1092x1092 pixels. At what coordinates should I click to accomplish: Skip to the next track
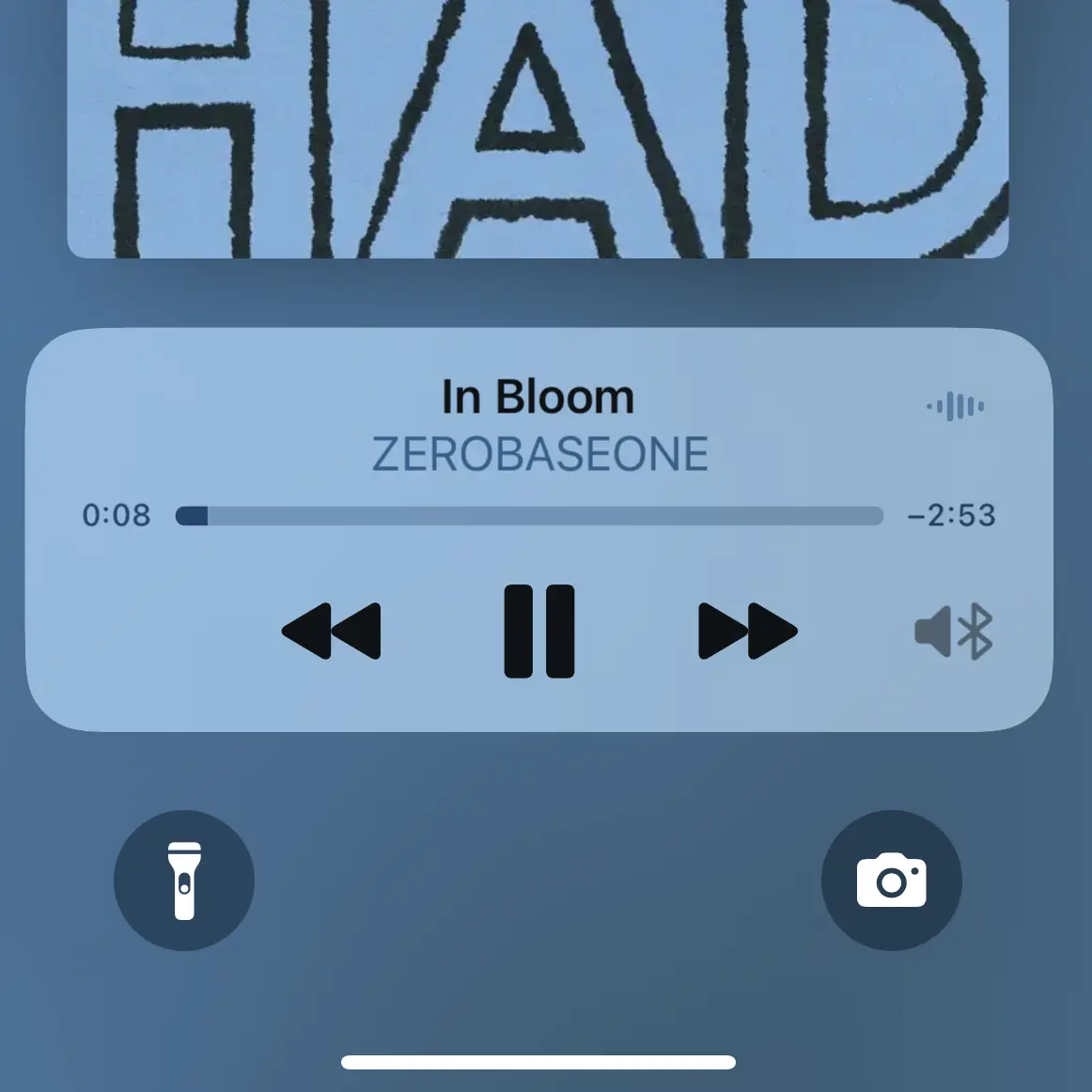[x=747, y=631]
